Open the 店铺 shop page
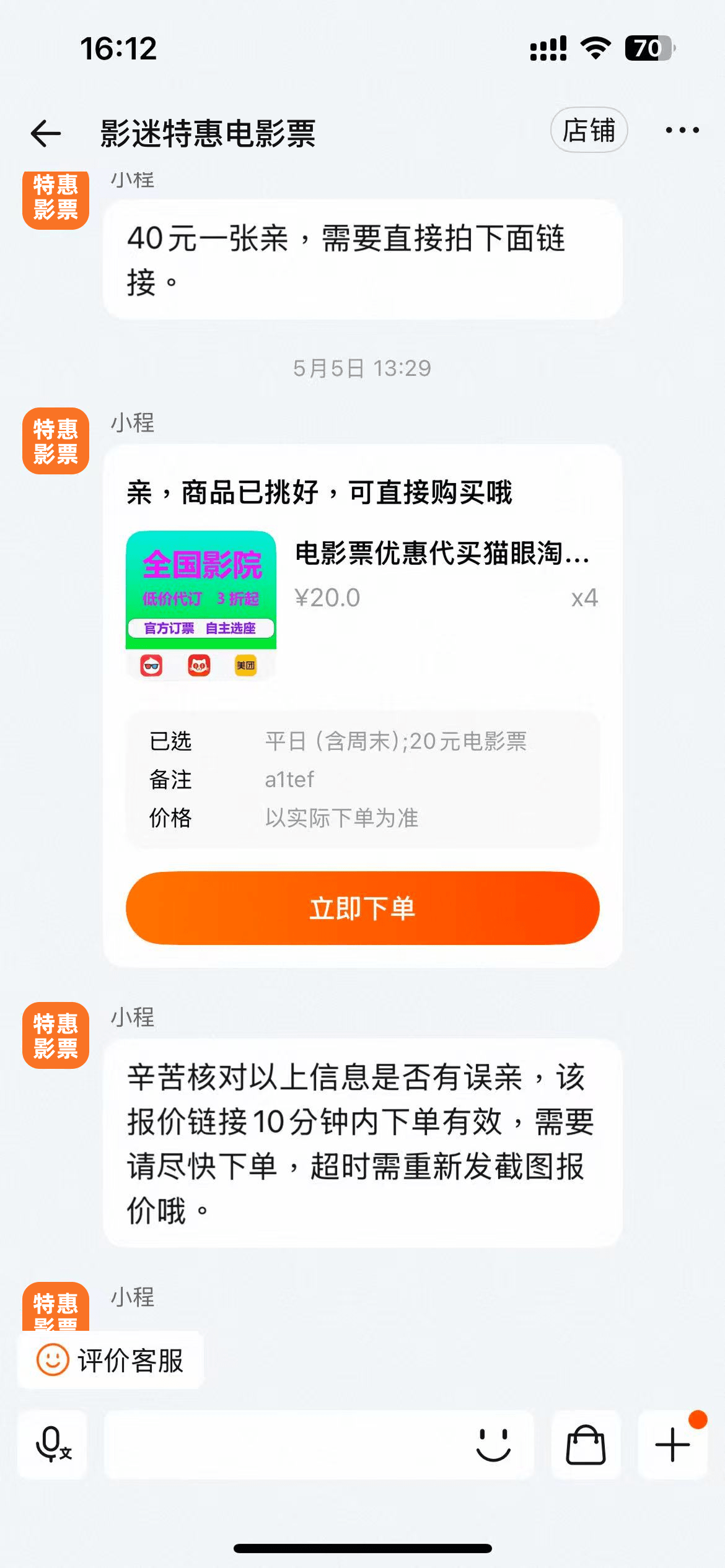The image size is (725, 1568). [589, 130]
